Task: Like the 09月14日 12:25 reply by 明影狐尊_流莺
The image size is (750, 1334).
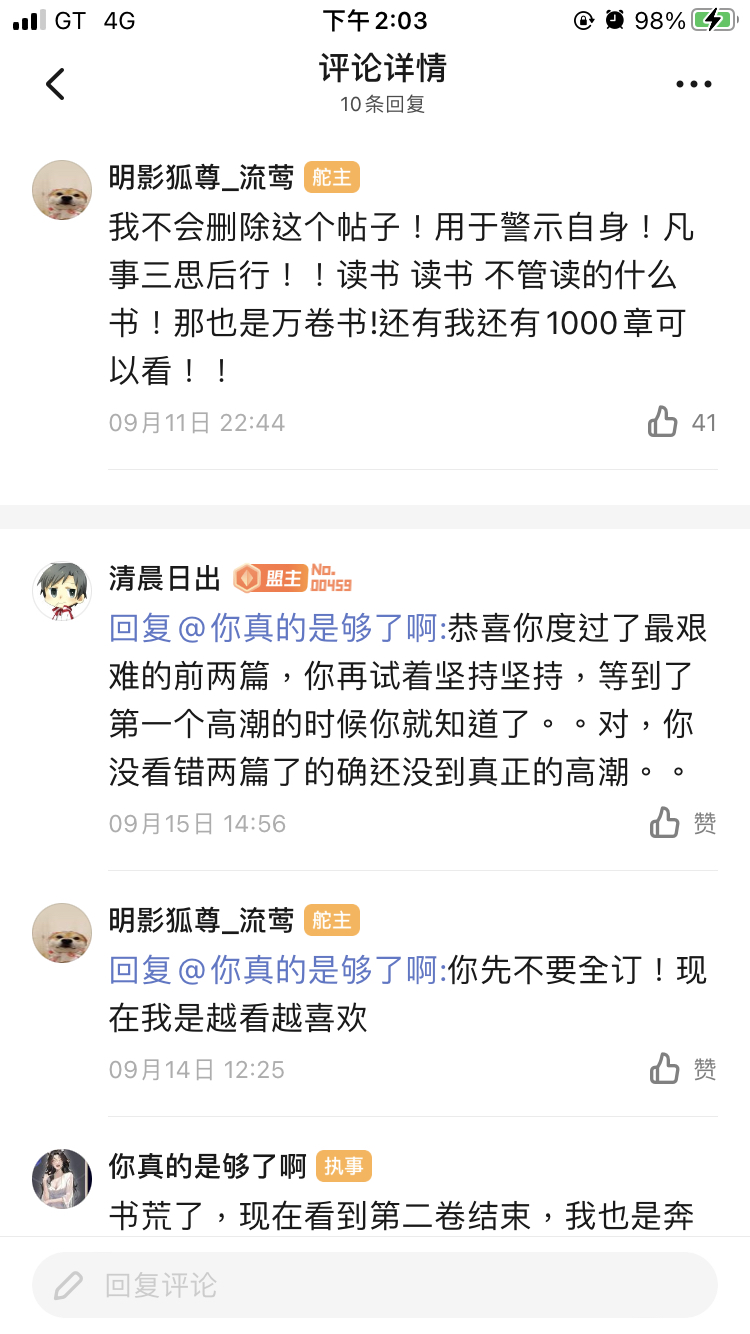Action: coord(666,1069)
